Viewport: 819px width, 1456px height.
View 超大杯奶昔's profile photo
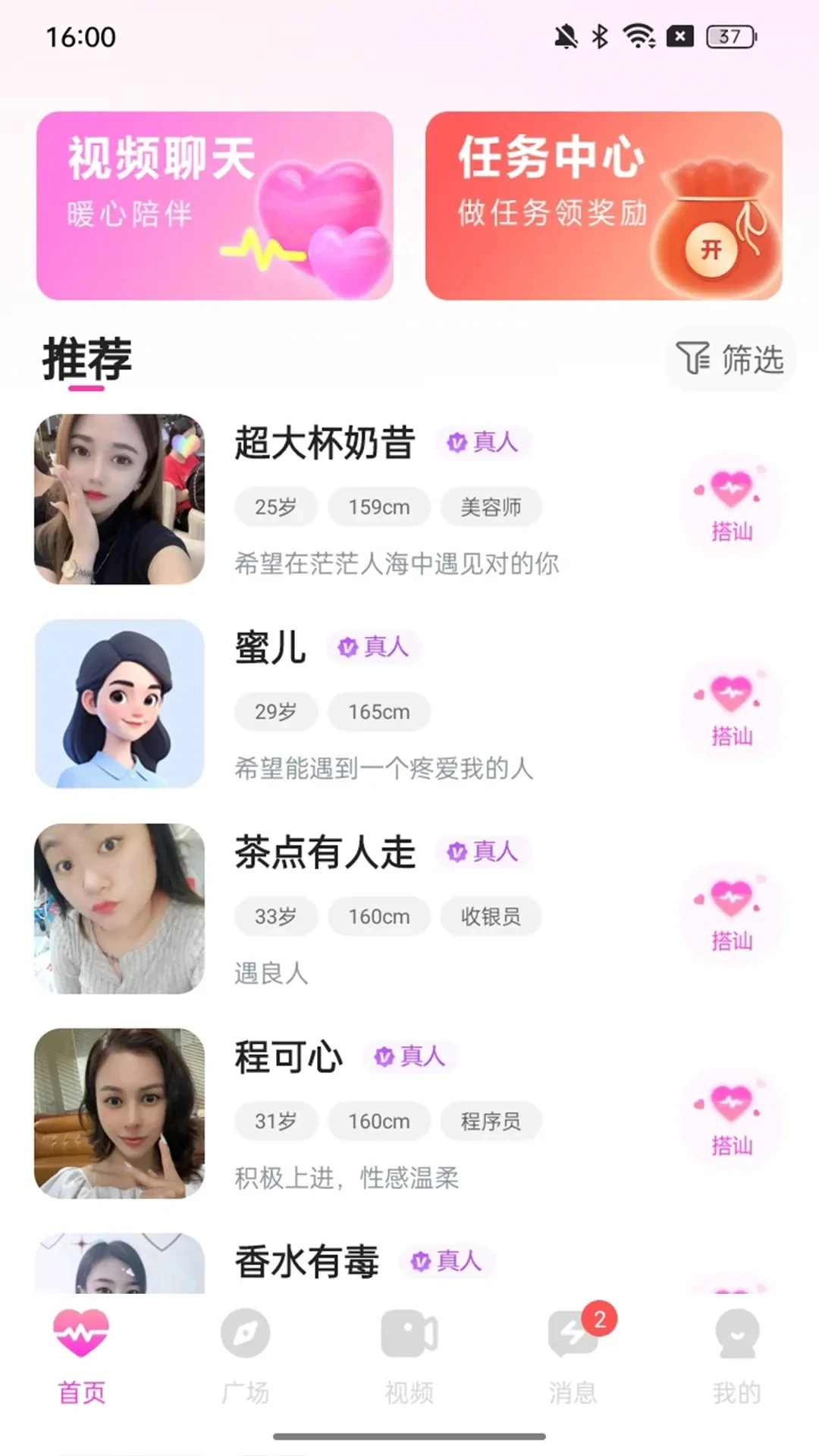pyautogui.click(x=120, y=499)
